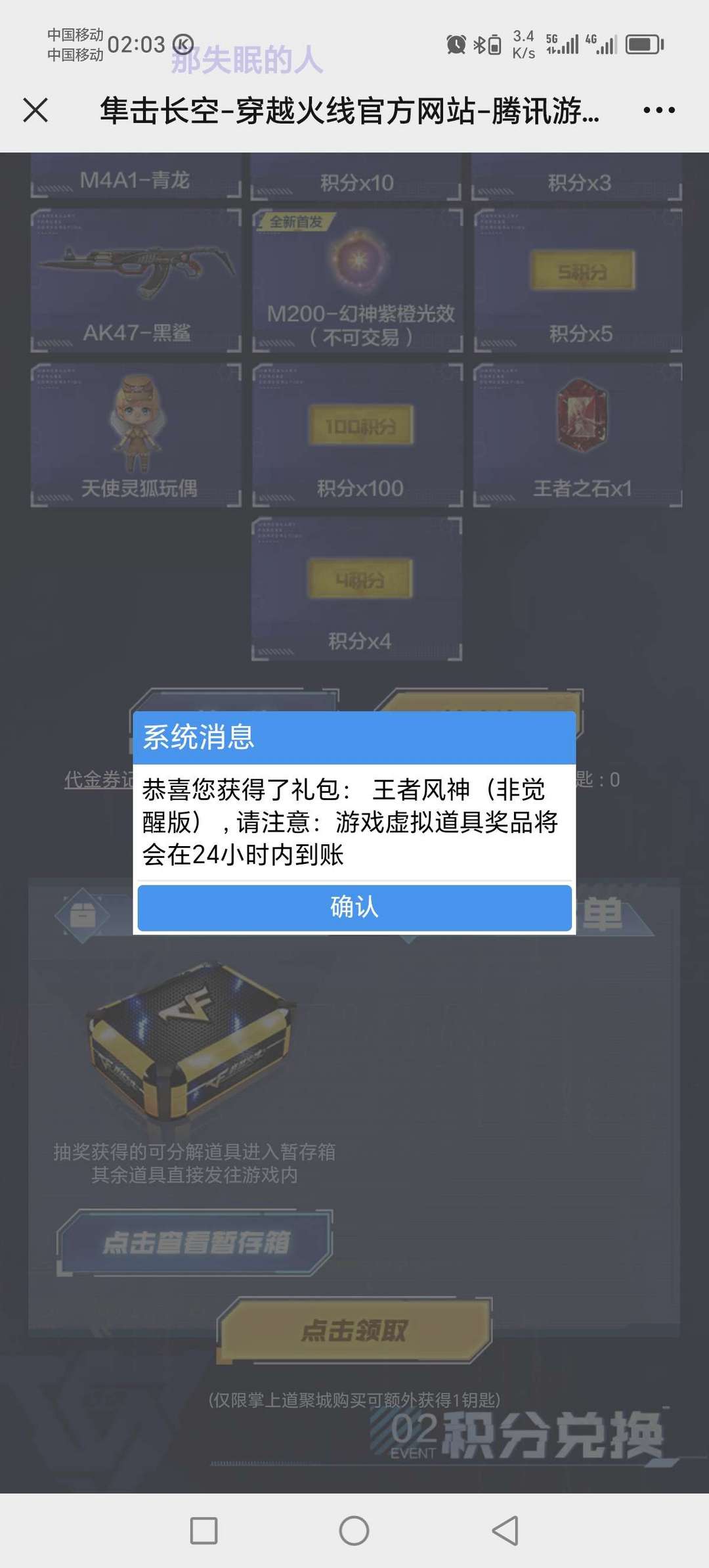Screen dimensions: 709x1568
Task: Confirm the system message with 确认
Action: (354, 907)
